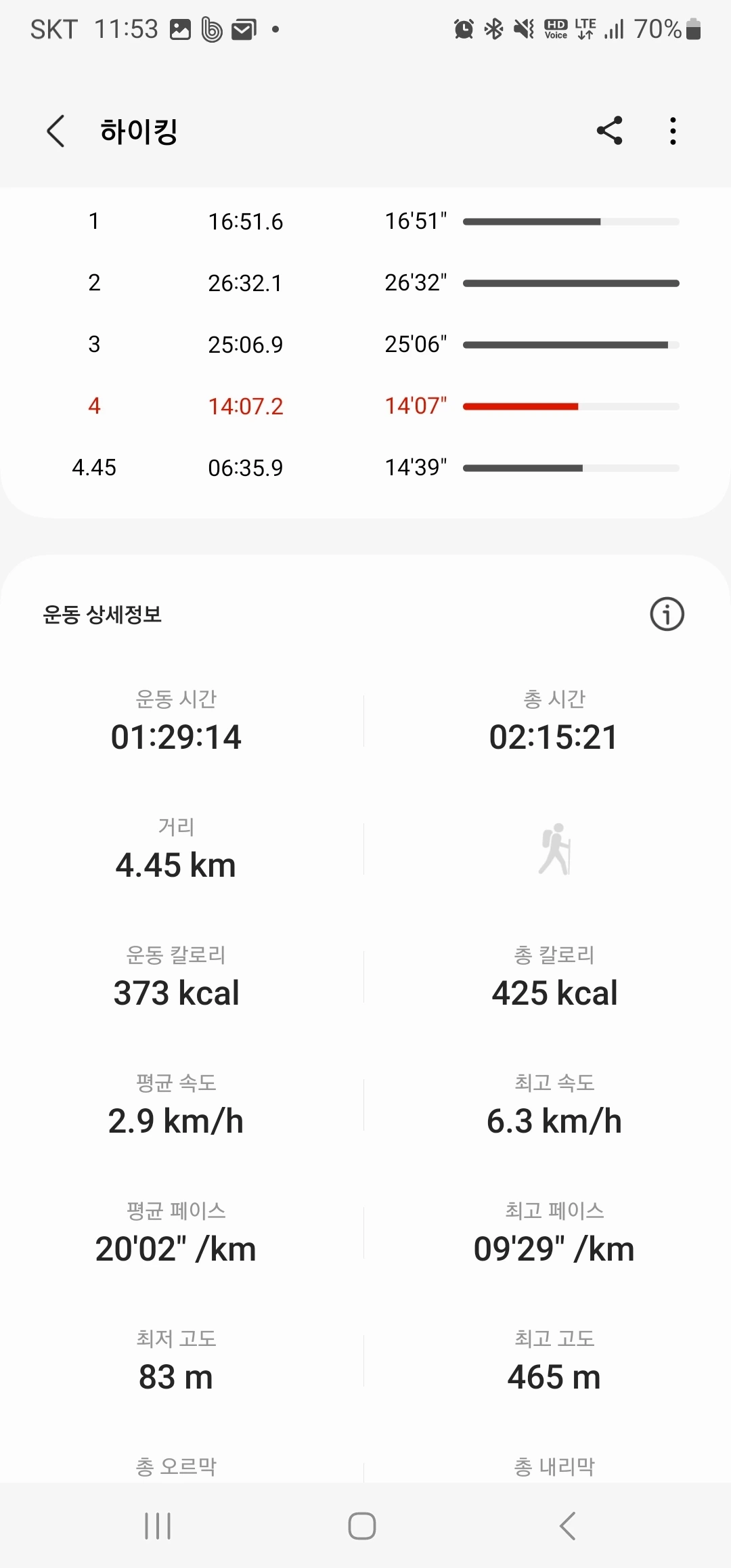Tap the system home button
The height and width of the screenshot is (1568, 731).
[362, 1526]
